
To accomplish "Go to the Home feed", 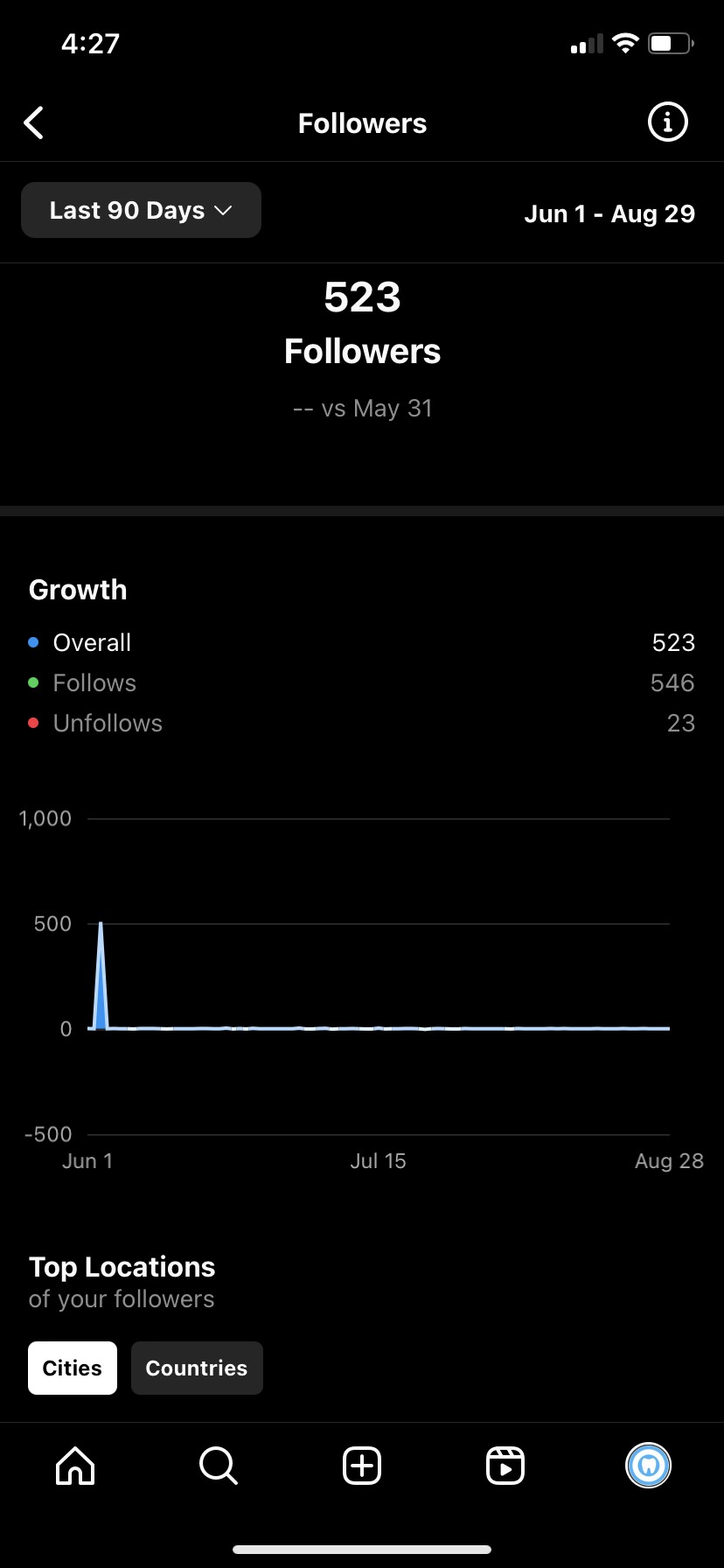I will pos(75,1466).
